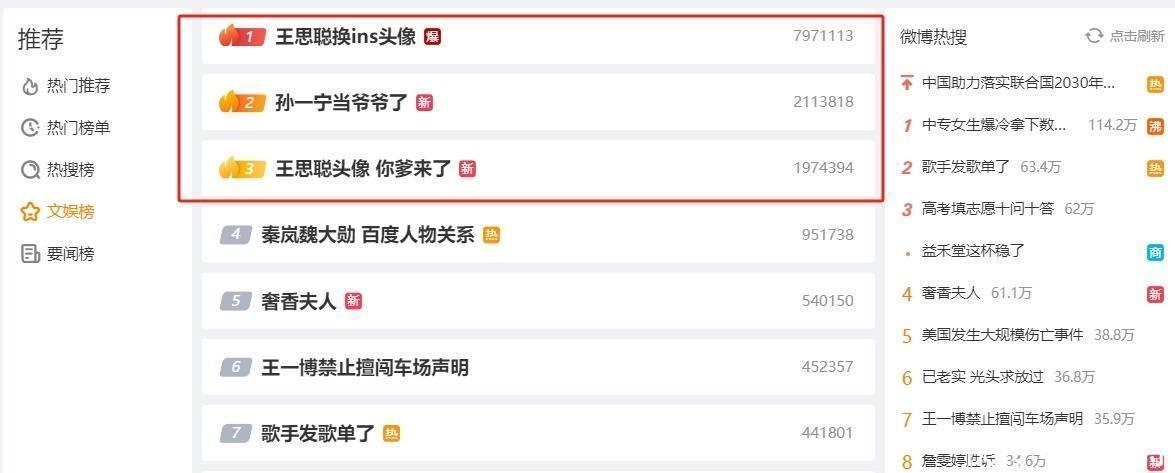
Task: View 王一博禁止擅闯车场声明 in main list
Action: (364, 367)
